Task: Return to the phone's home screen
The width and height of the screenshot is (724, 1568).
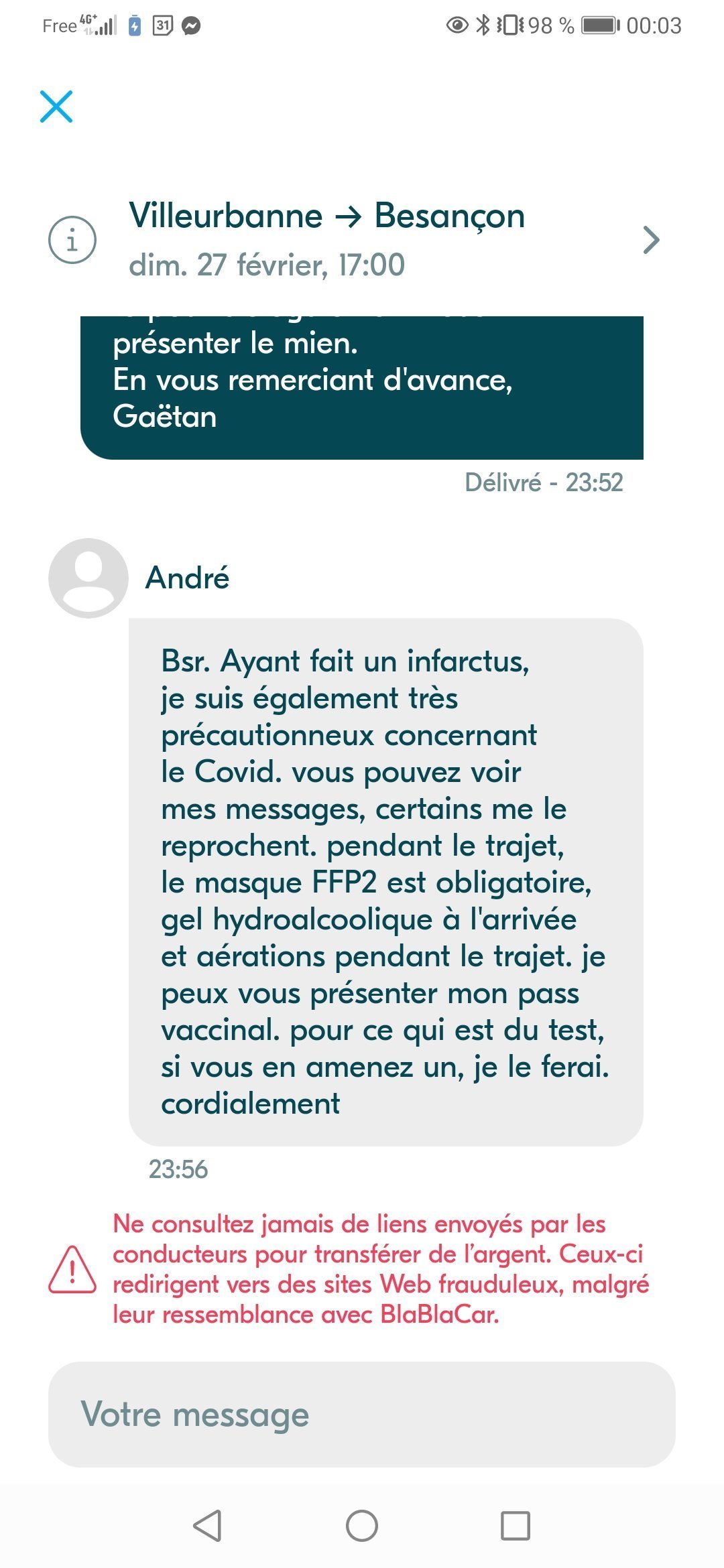Action: [x=362, y=1526]
